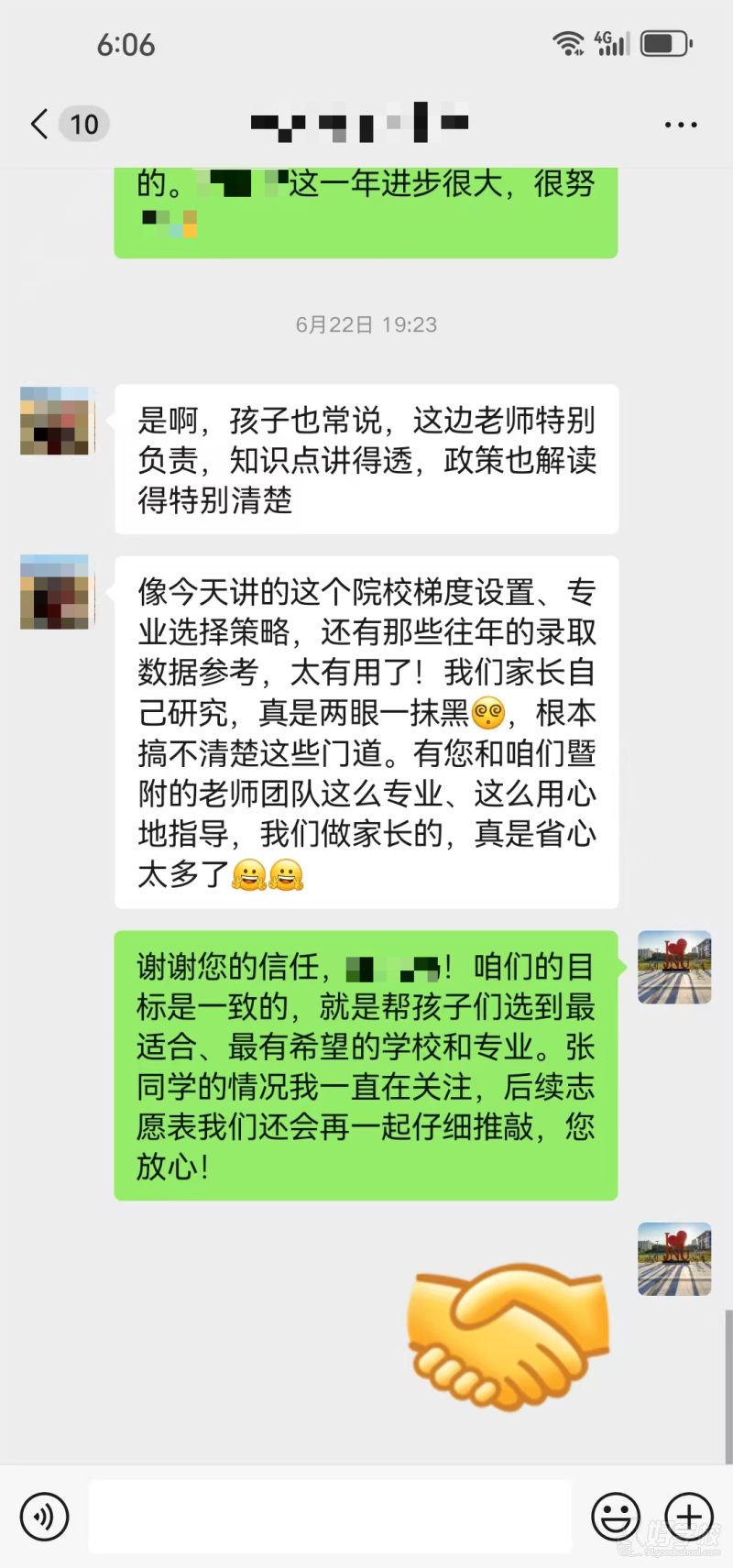733x1568 pixels.
Task: Open contact avatar beside '是啊，孩子也常说' message
Action: coord(57,421)
